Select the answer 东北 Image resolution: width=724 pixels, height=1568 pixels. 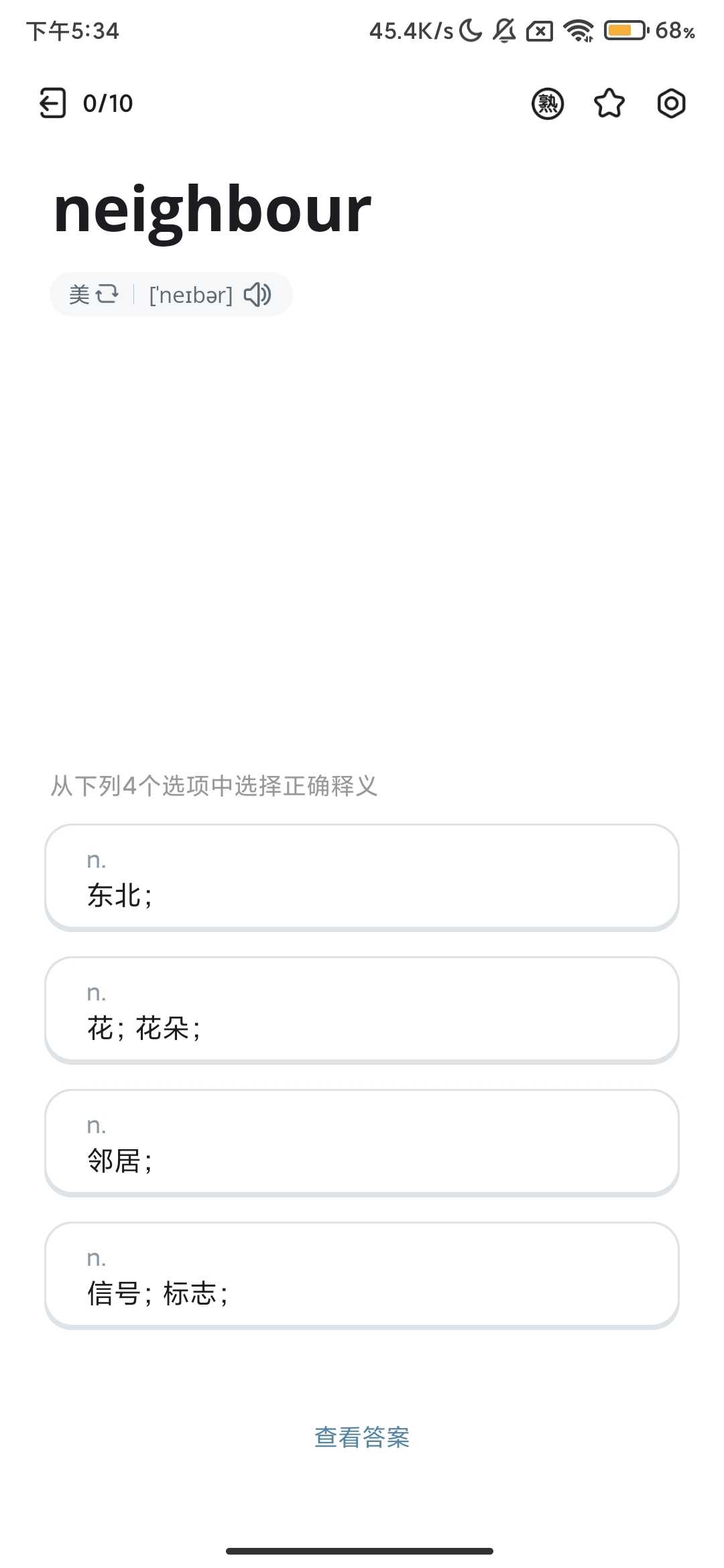click(362, 877)
